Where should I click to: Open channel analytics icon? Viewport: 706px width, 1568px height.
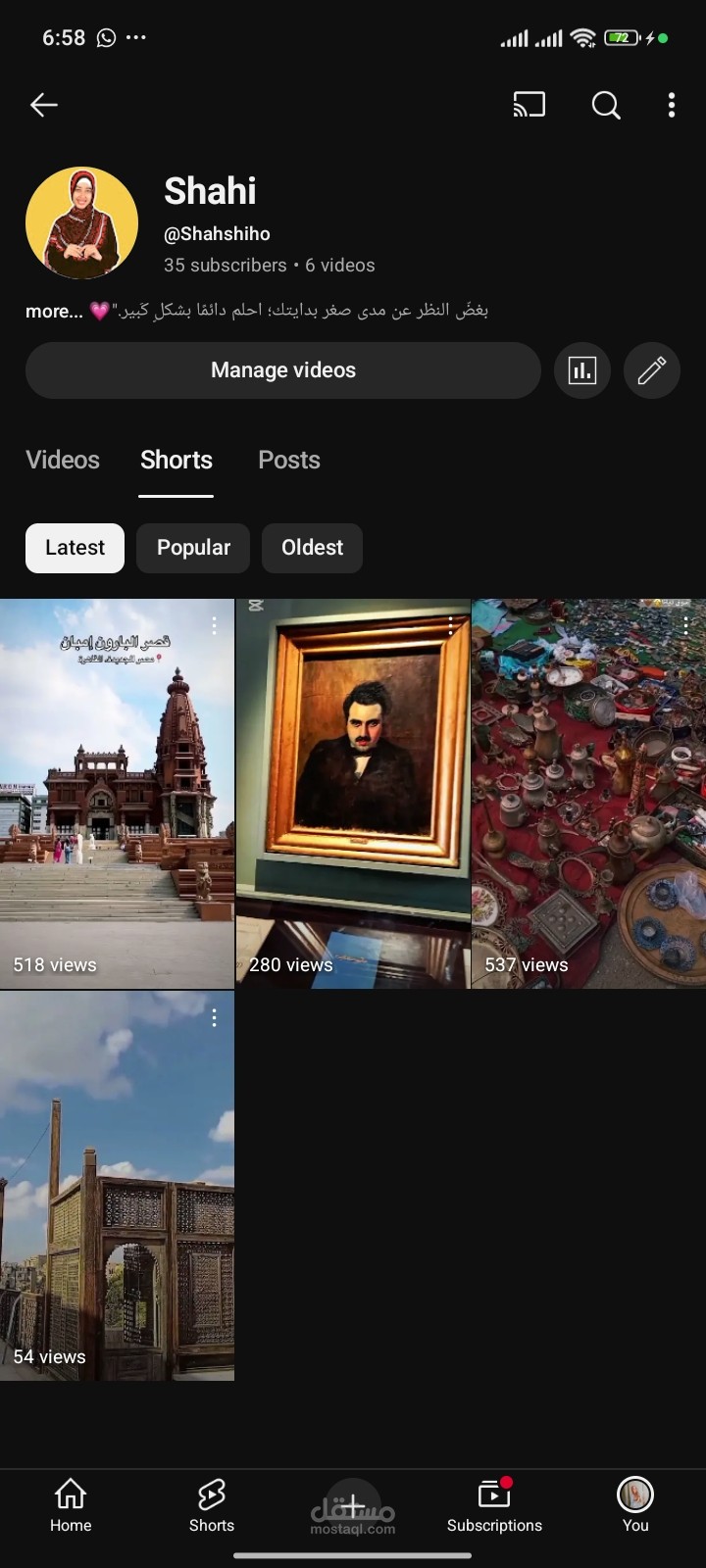coord(582,370)
